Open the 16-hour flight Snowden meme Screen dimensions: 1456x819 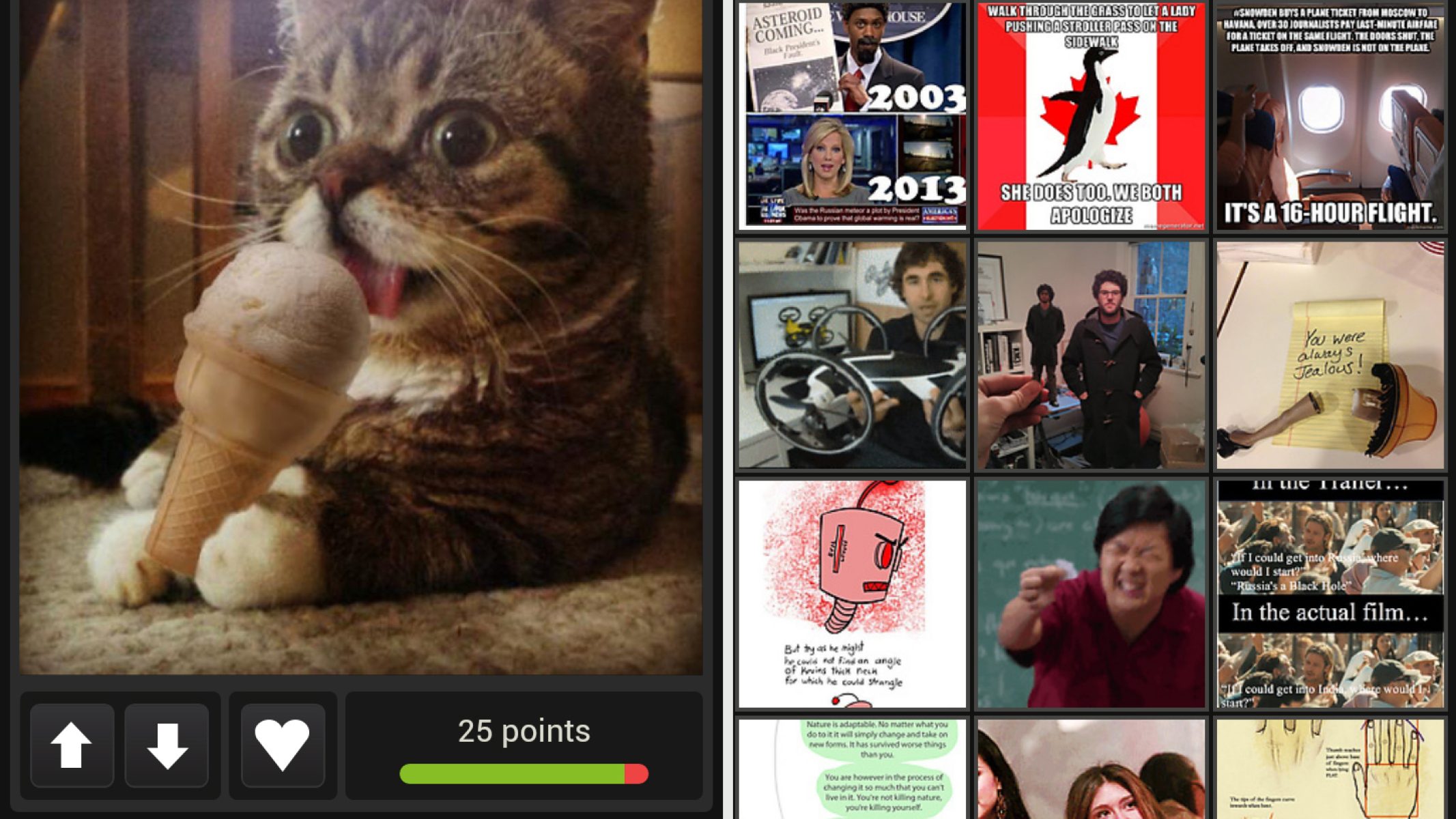[1330, 115]
